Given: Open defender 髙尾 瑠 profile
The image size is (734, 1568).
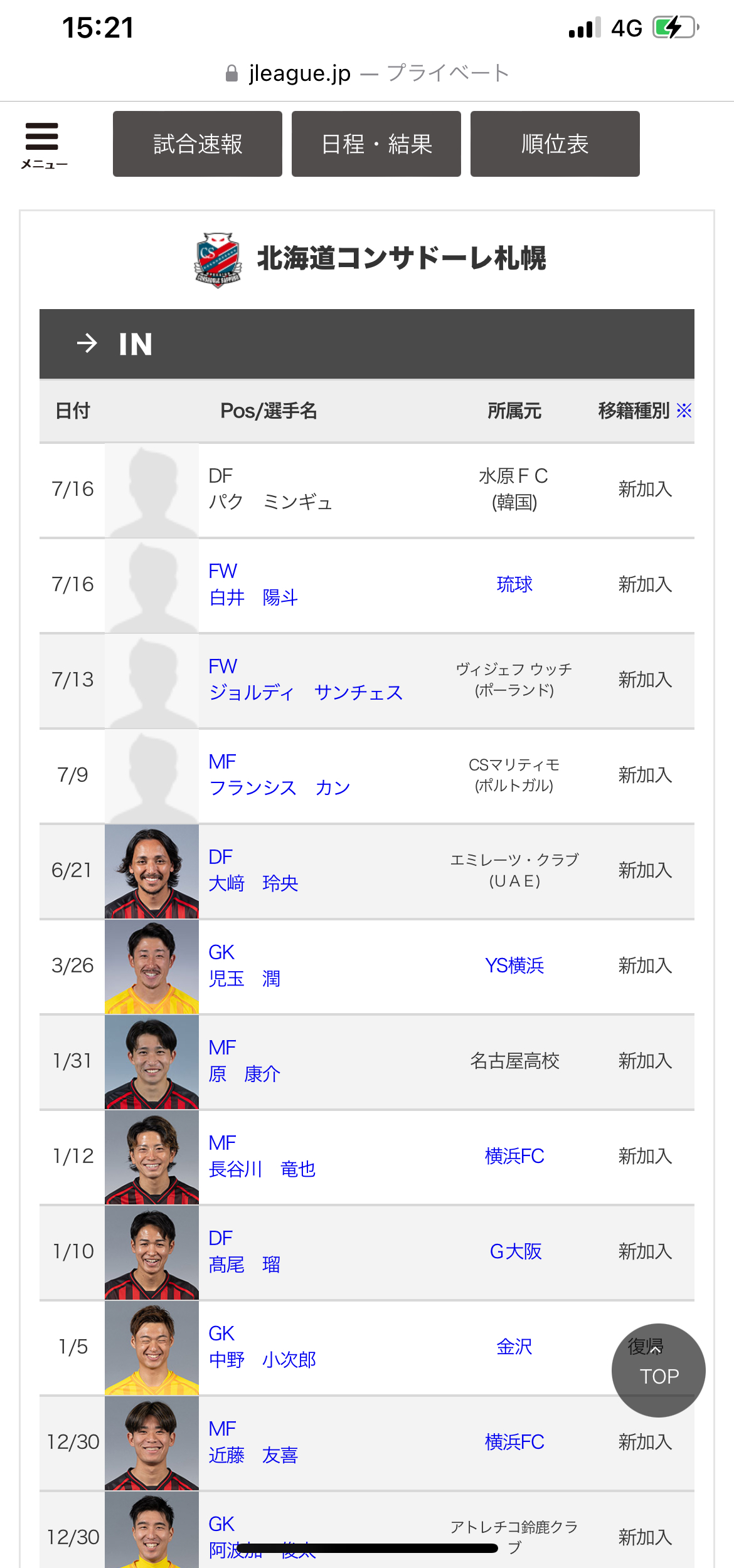Looking at the screenshot, I should [x=244, y=1264].
